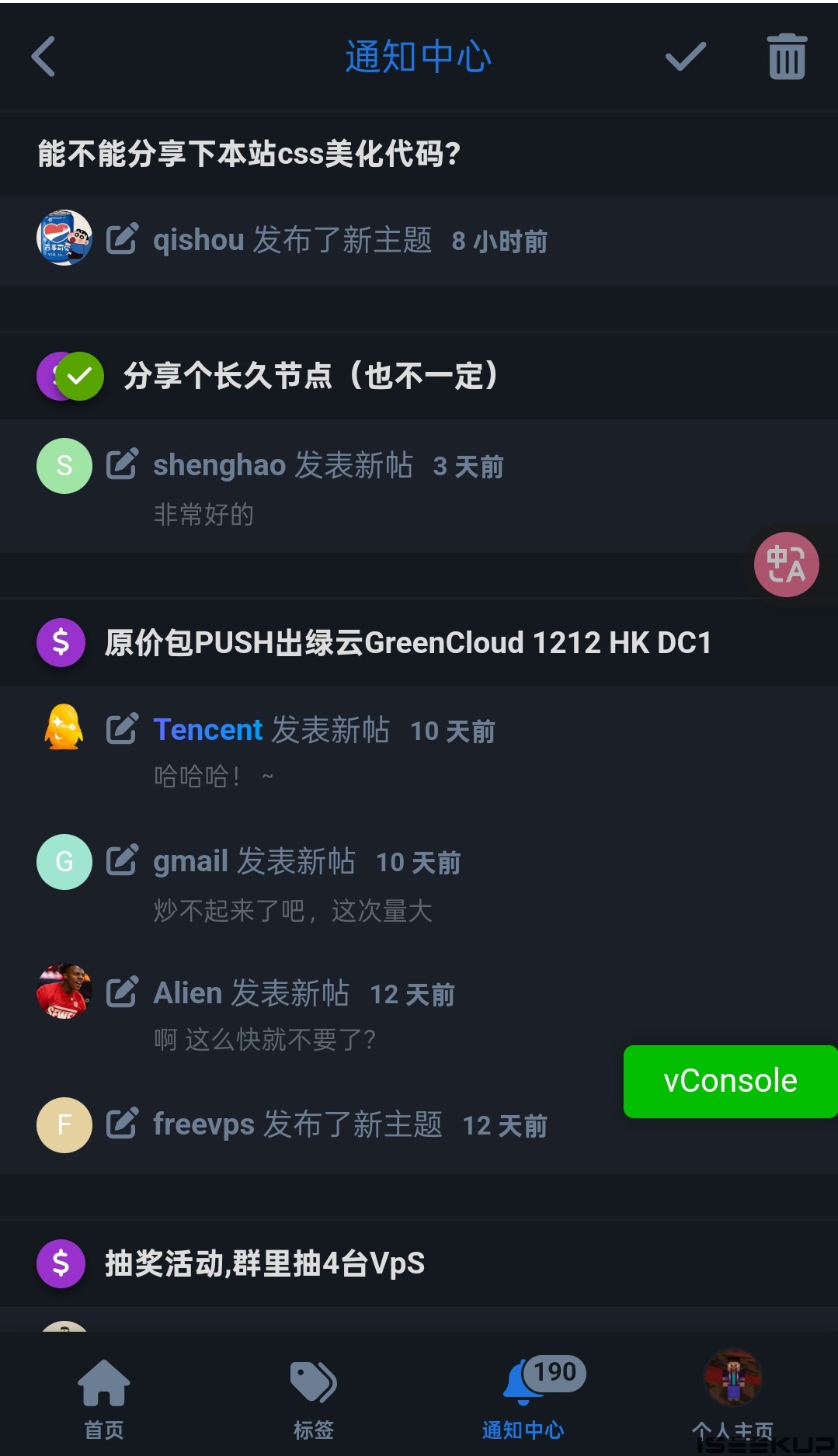Launch the vConsole debug panel
The width and height of the screenshot is (838, 1456).
pyautogui.click(x=730, y=1081)
